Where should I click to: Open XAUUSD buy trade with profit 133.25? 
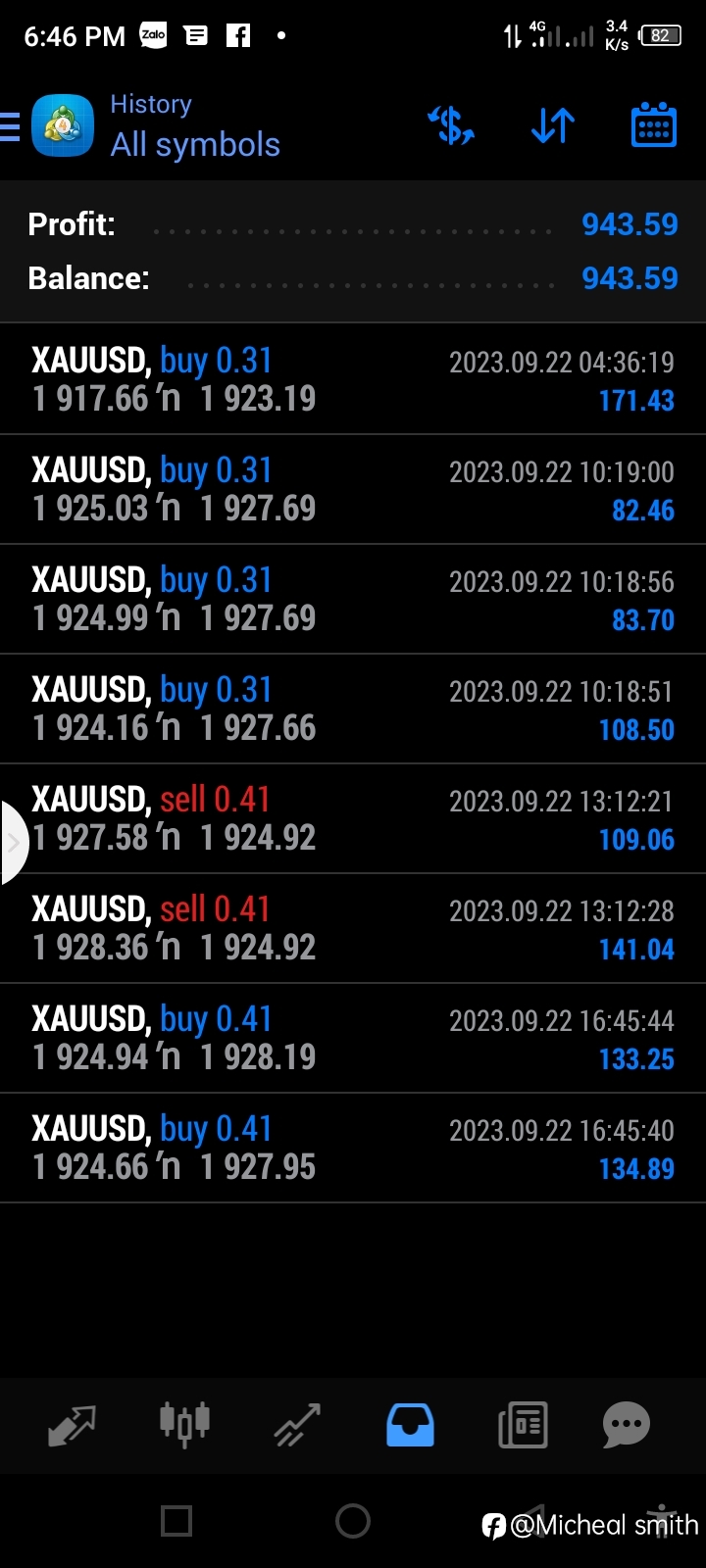[353, 1038]
